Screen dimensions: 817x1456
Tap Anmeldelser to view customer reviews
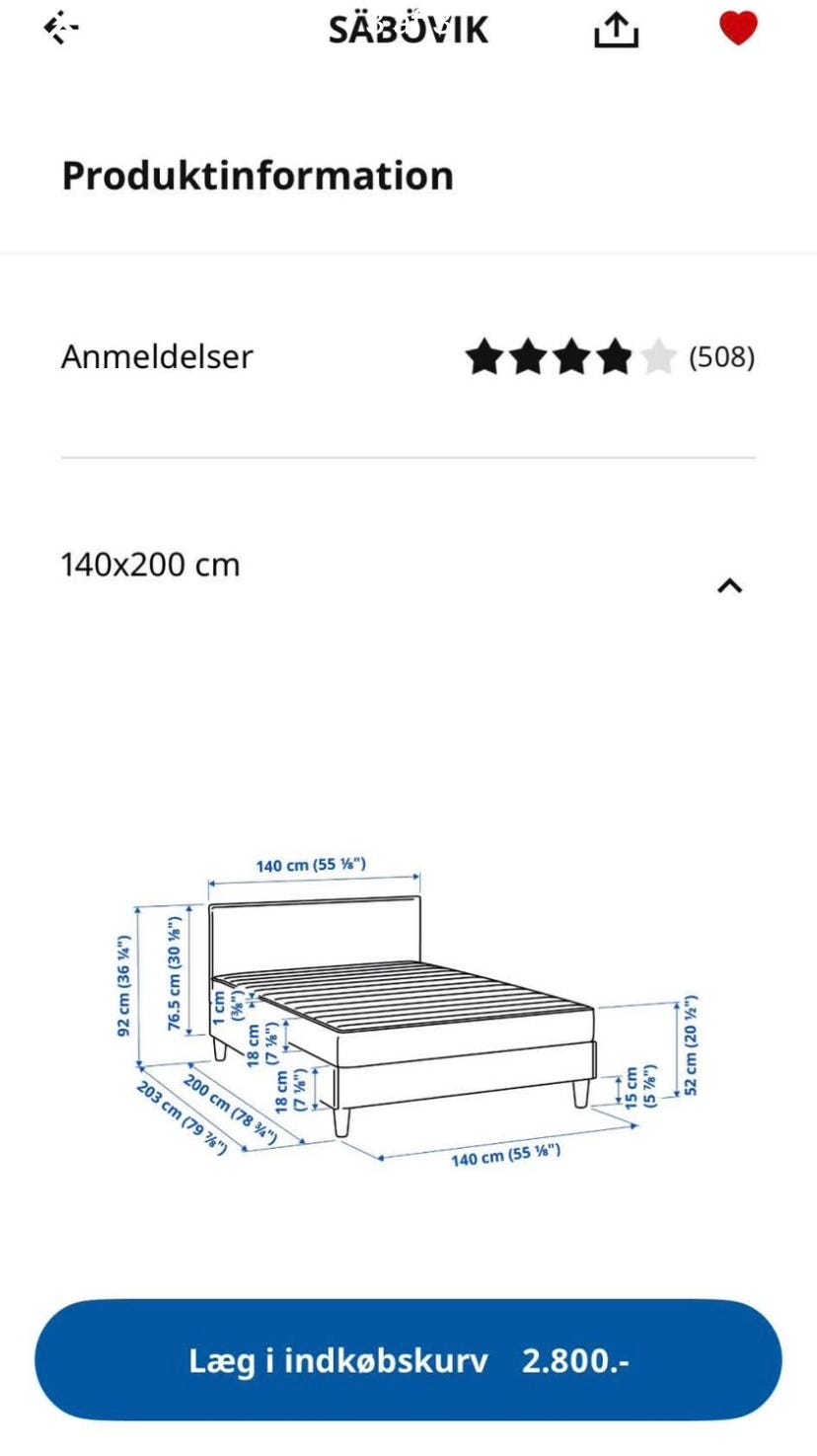pos(158,356)
